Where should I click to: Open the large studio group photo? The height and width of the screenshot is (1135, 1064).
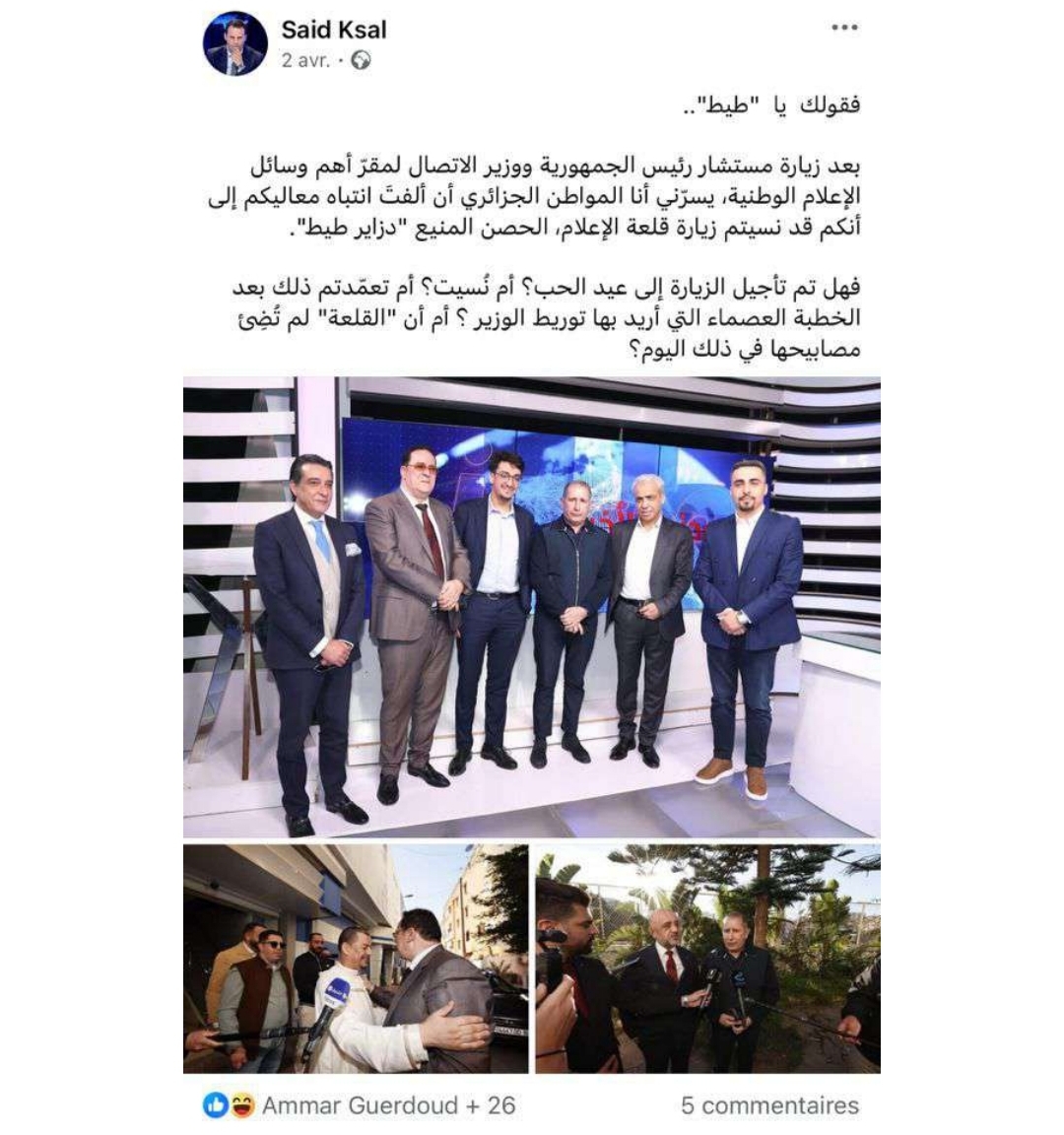(531, 607)
